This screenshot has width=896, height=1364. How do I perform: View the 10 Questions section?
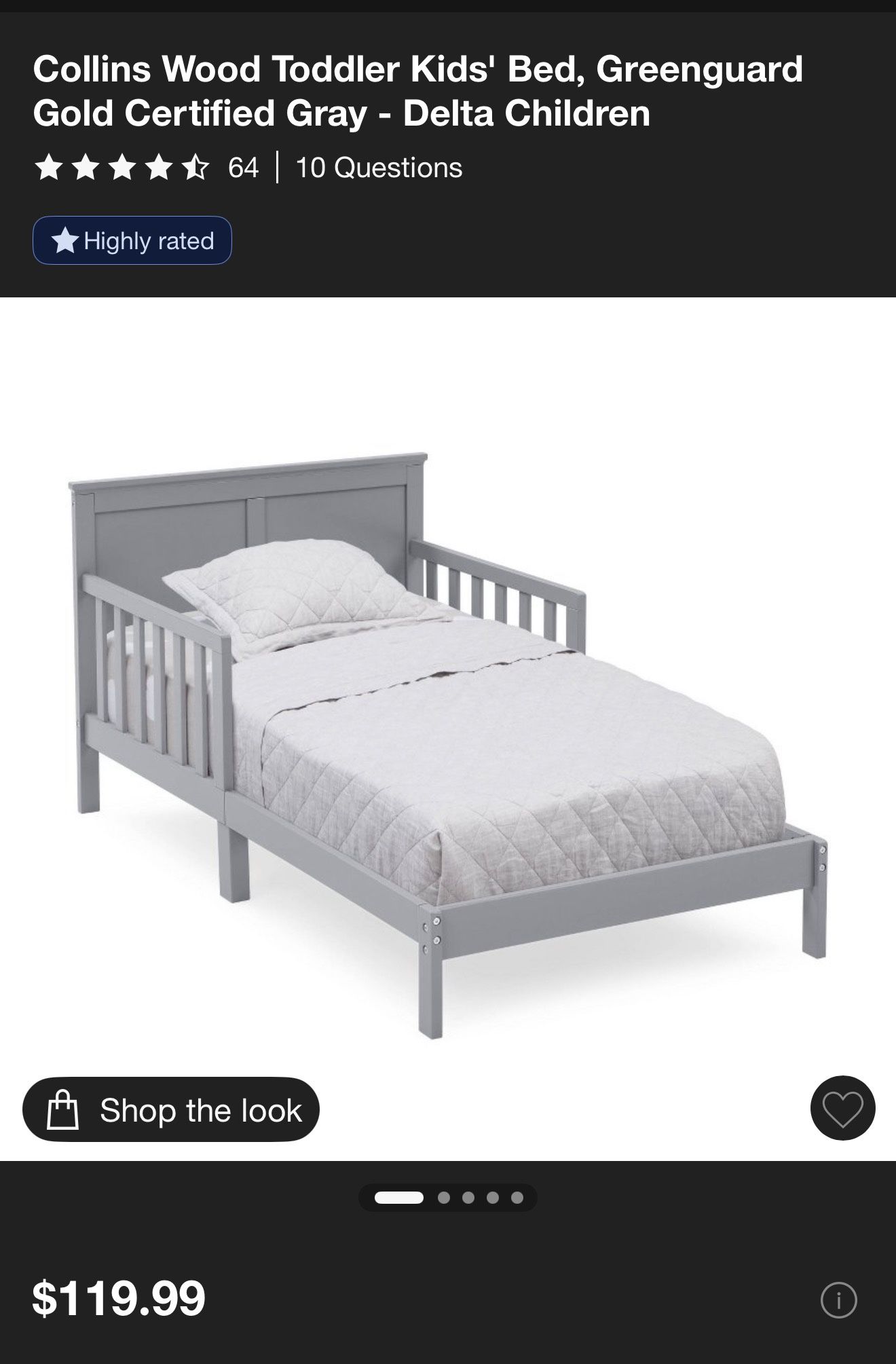tap(379, 168)
